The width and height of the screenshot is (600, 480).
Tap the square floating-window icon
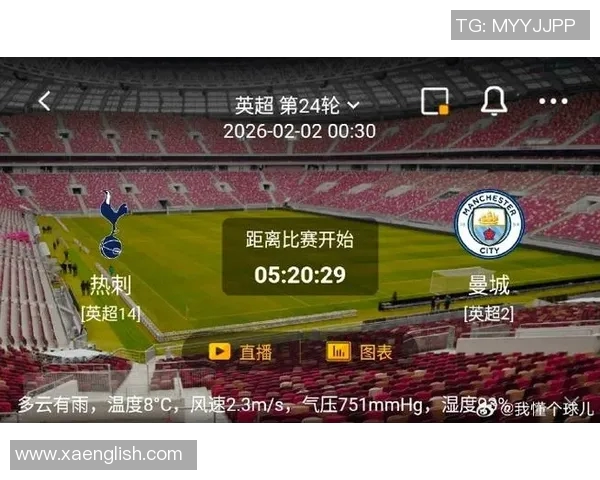434,101
